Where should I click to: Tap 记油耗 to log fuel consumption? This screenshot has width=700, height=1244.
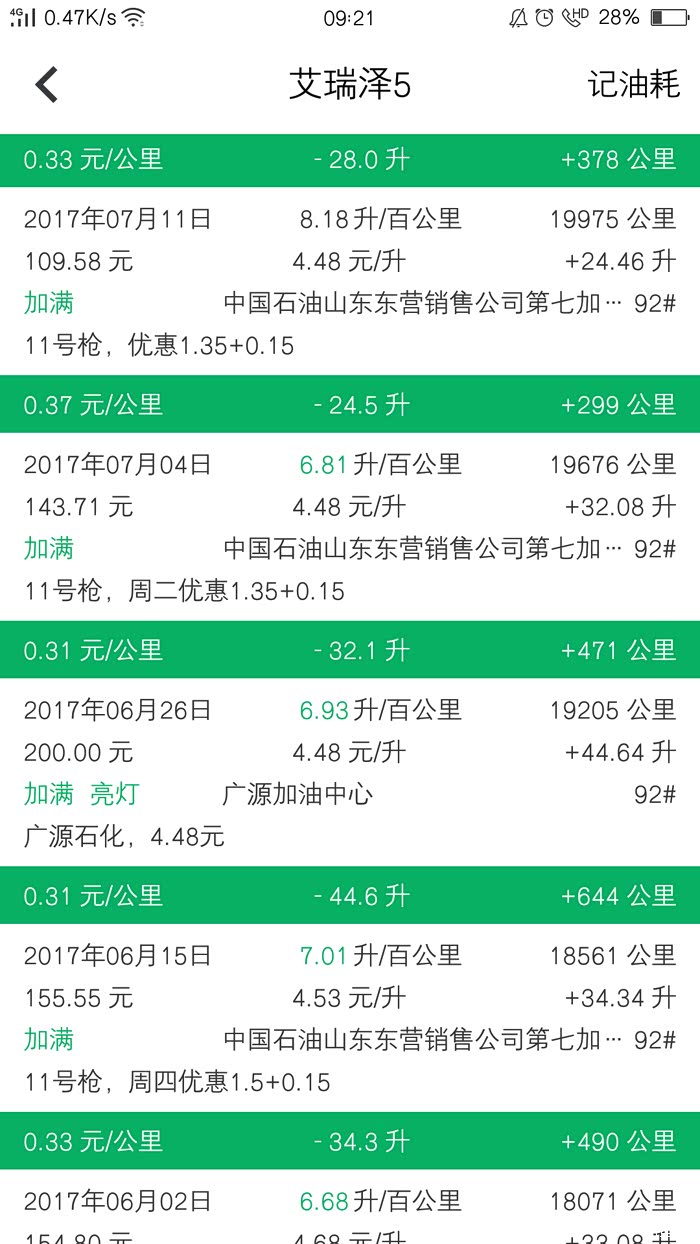click(634, 85)
